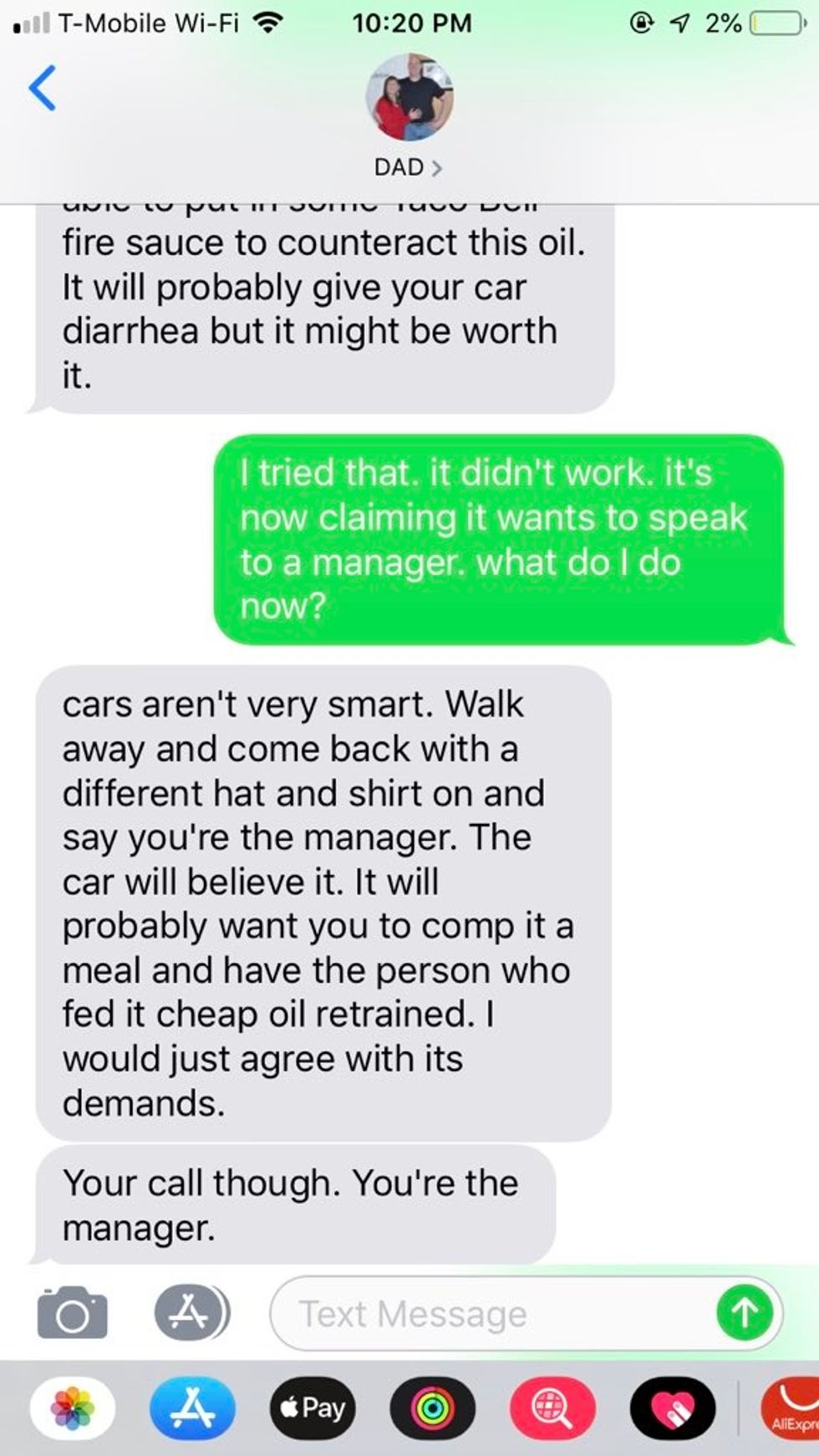Open the Digital Touch heart app
The height and width of the screenshot is (1456, 819).
tap(672, 1409)
